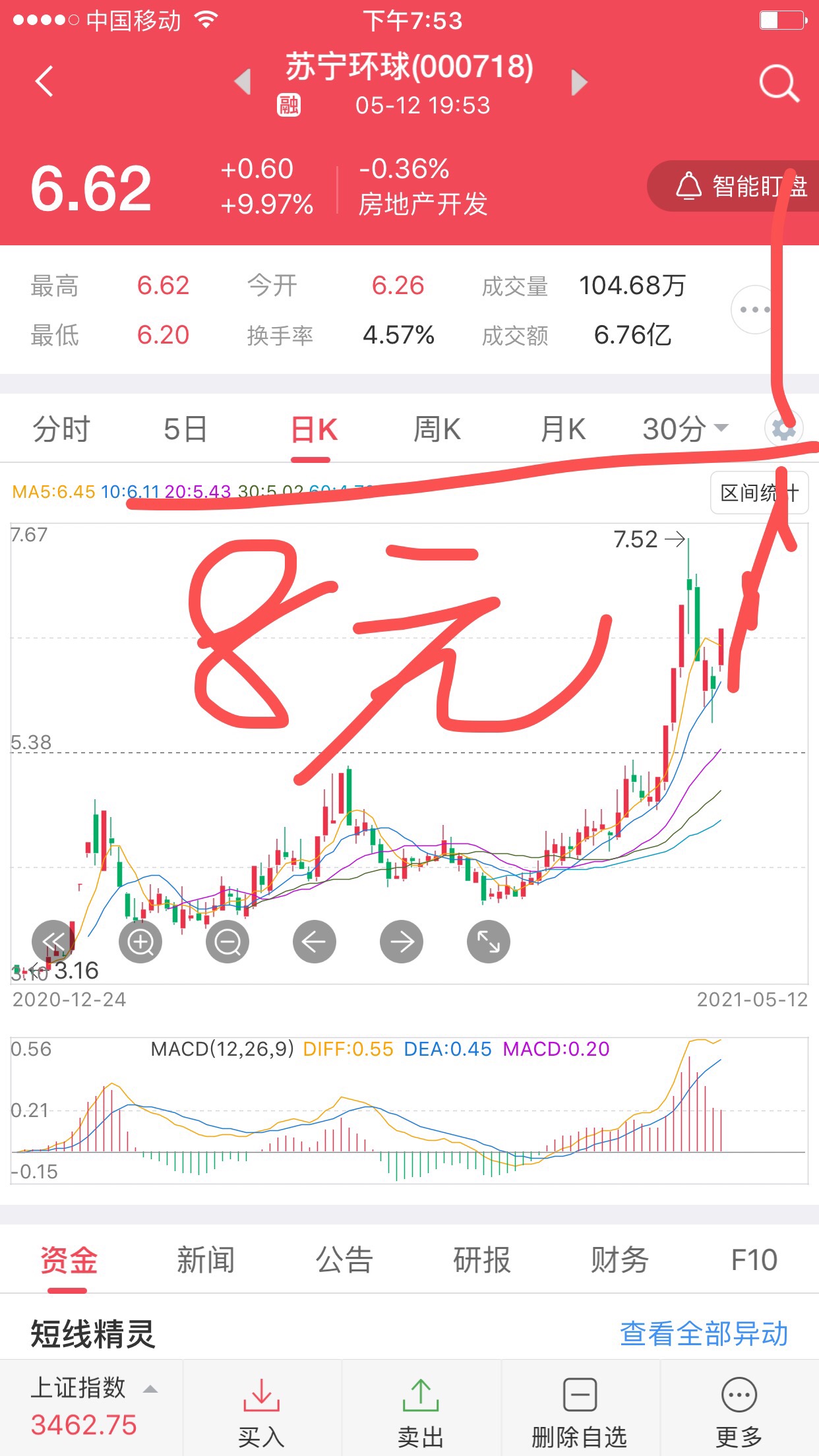Open the search magnifier icon
Image resolution: width=819 pixels, height=1456 pixels.
pos(779,83)
